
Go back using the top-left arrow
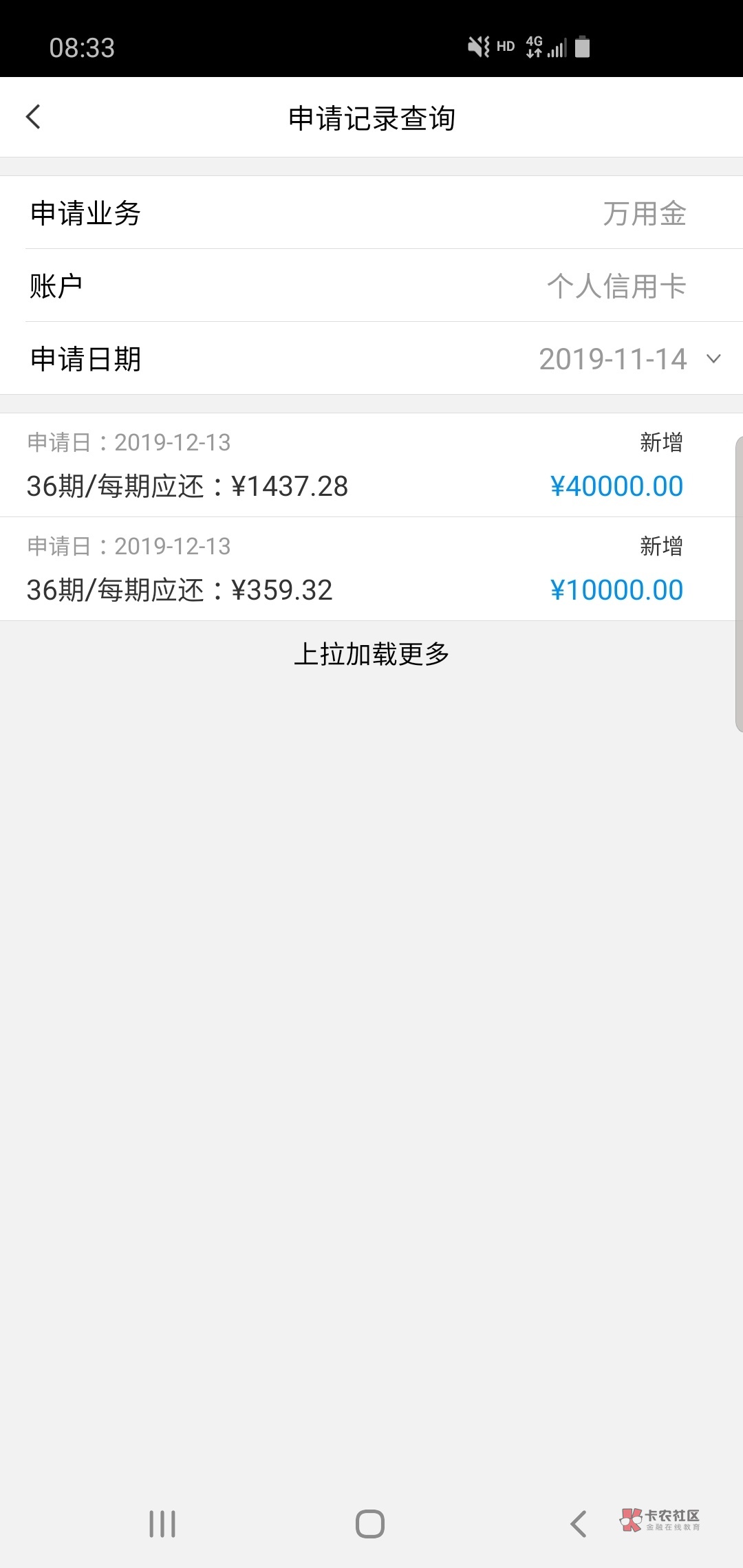(33, 117)
